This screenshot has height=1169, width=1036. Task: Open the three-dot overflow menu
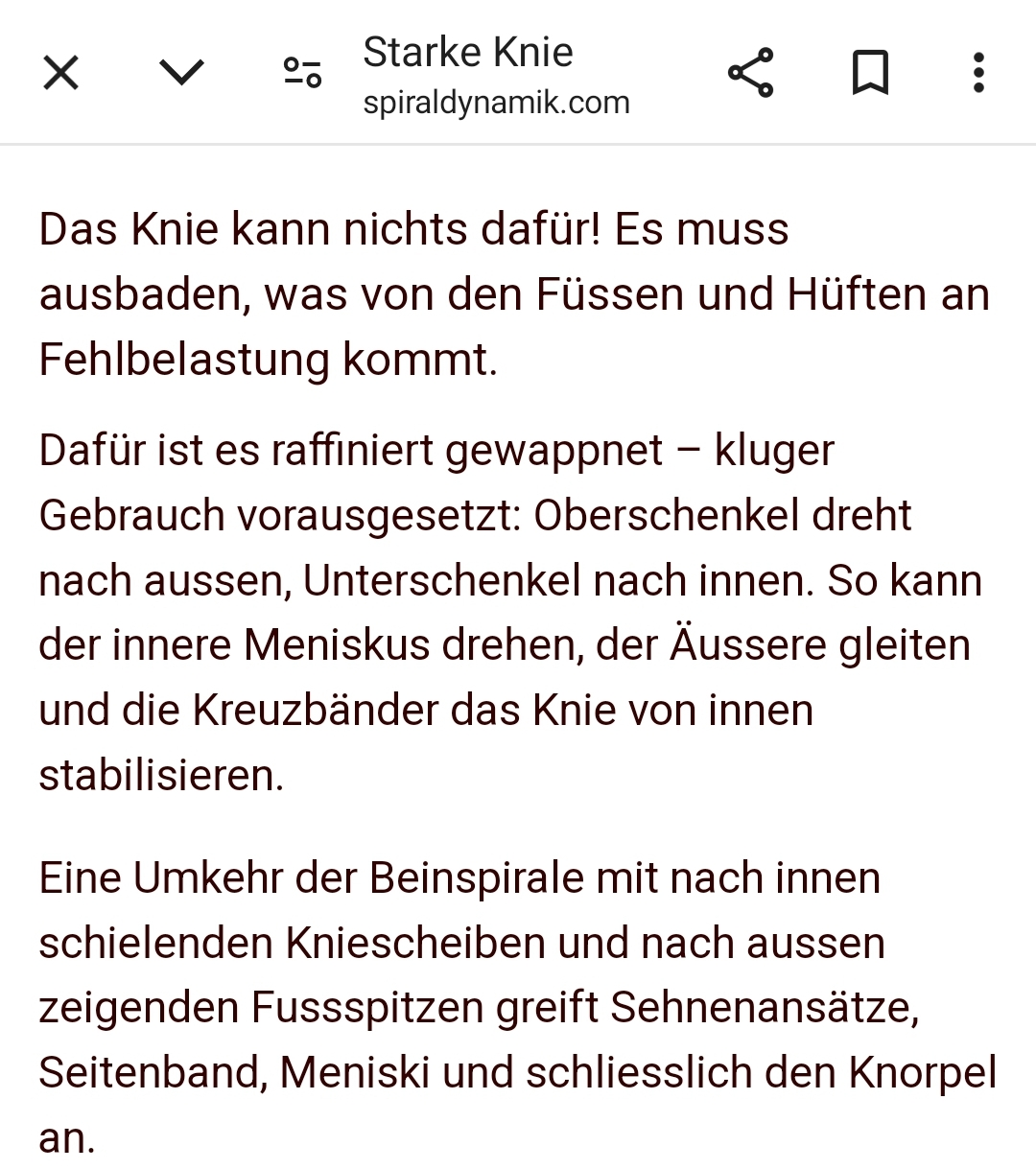click(x=977, y=73)
